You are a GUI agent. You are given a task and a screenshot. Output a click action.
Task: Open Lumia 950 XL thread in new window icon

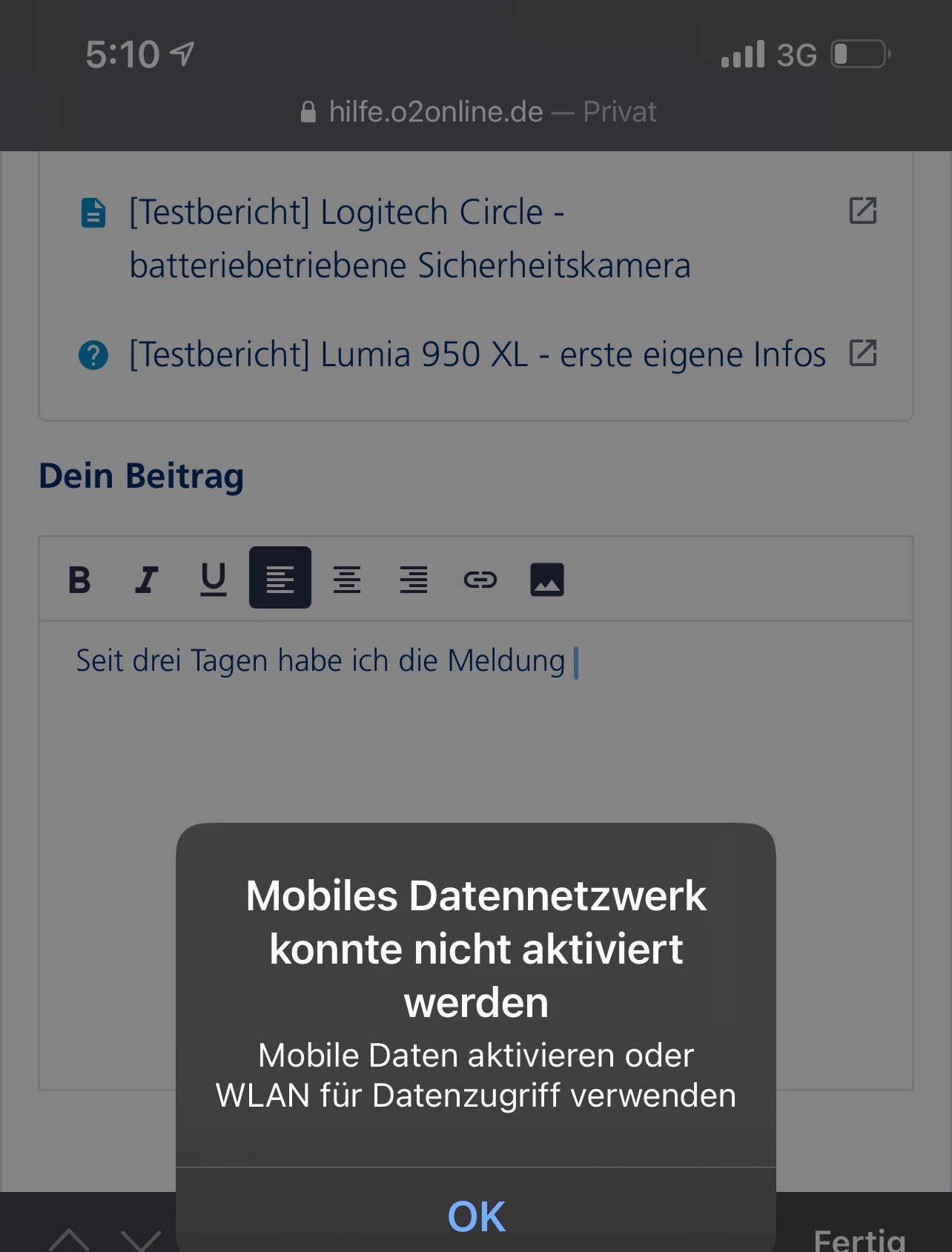(x=863, y=354)
